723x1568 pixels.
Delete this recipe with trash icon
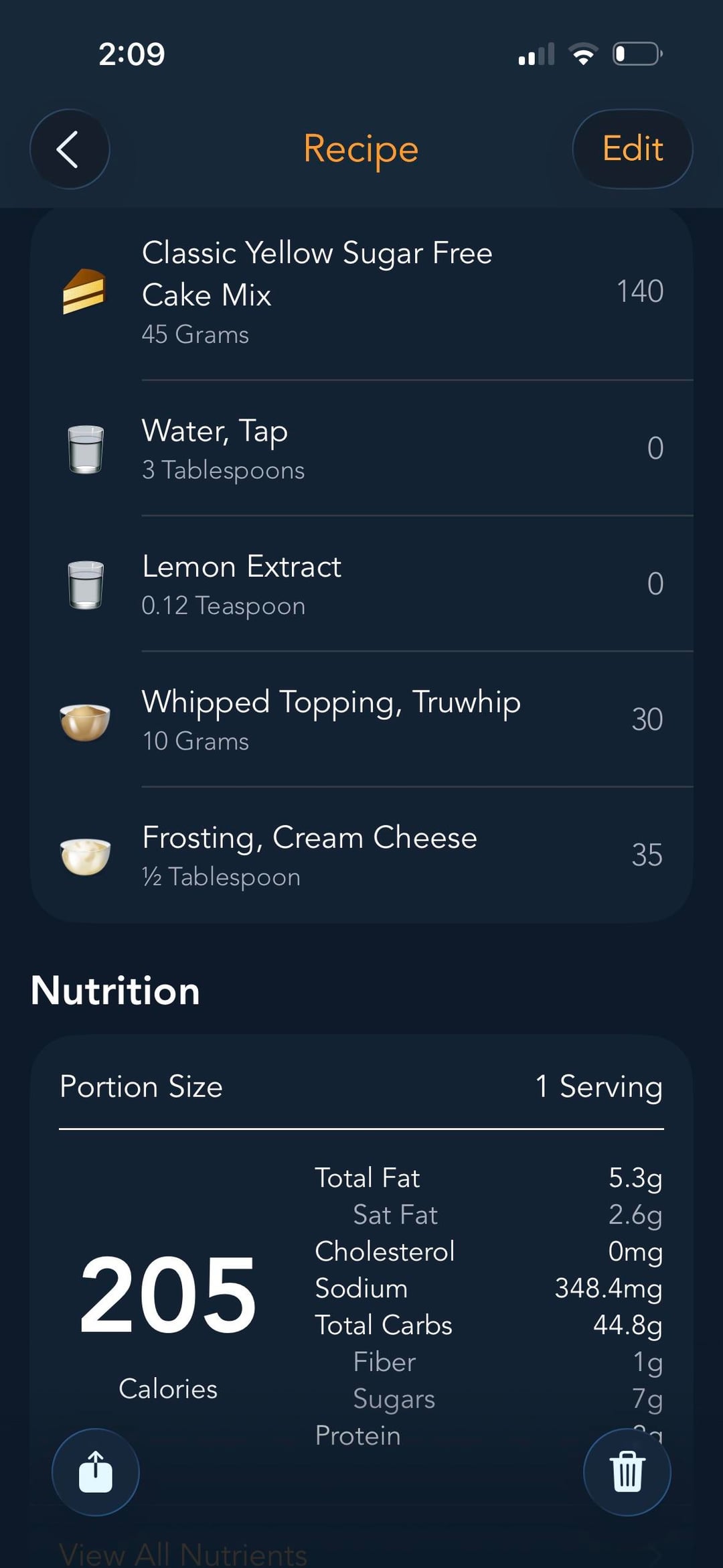627,1472
